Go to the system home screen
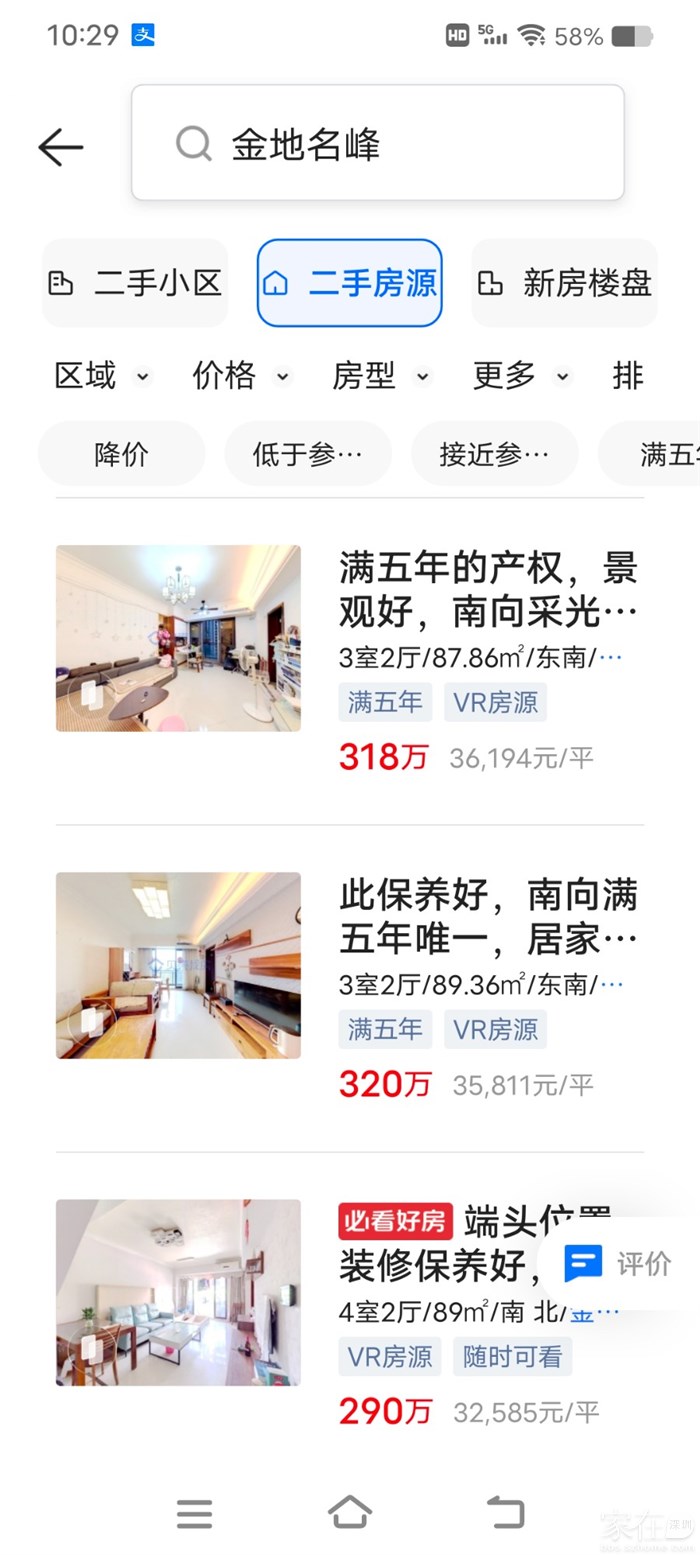 coord(349,1513)
